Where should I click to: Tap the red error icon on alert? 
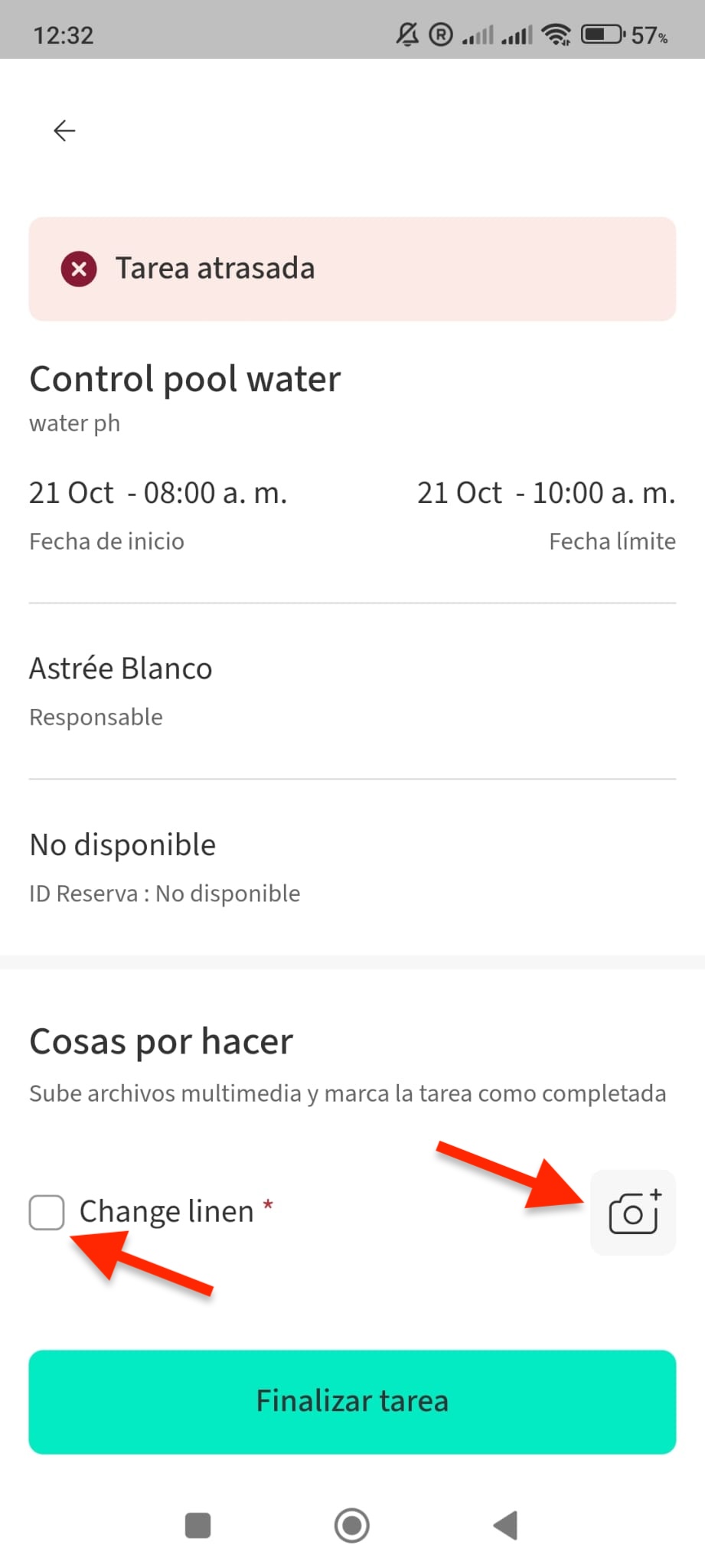(79, 269)
